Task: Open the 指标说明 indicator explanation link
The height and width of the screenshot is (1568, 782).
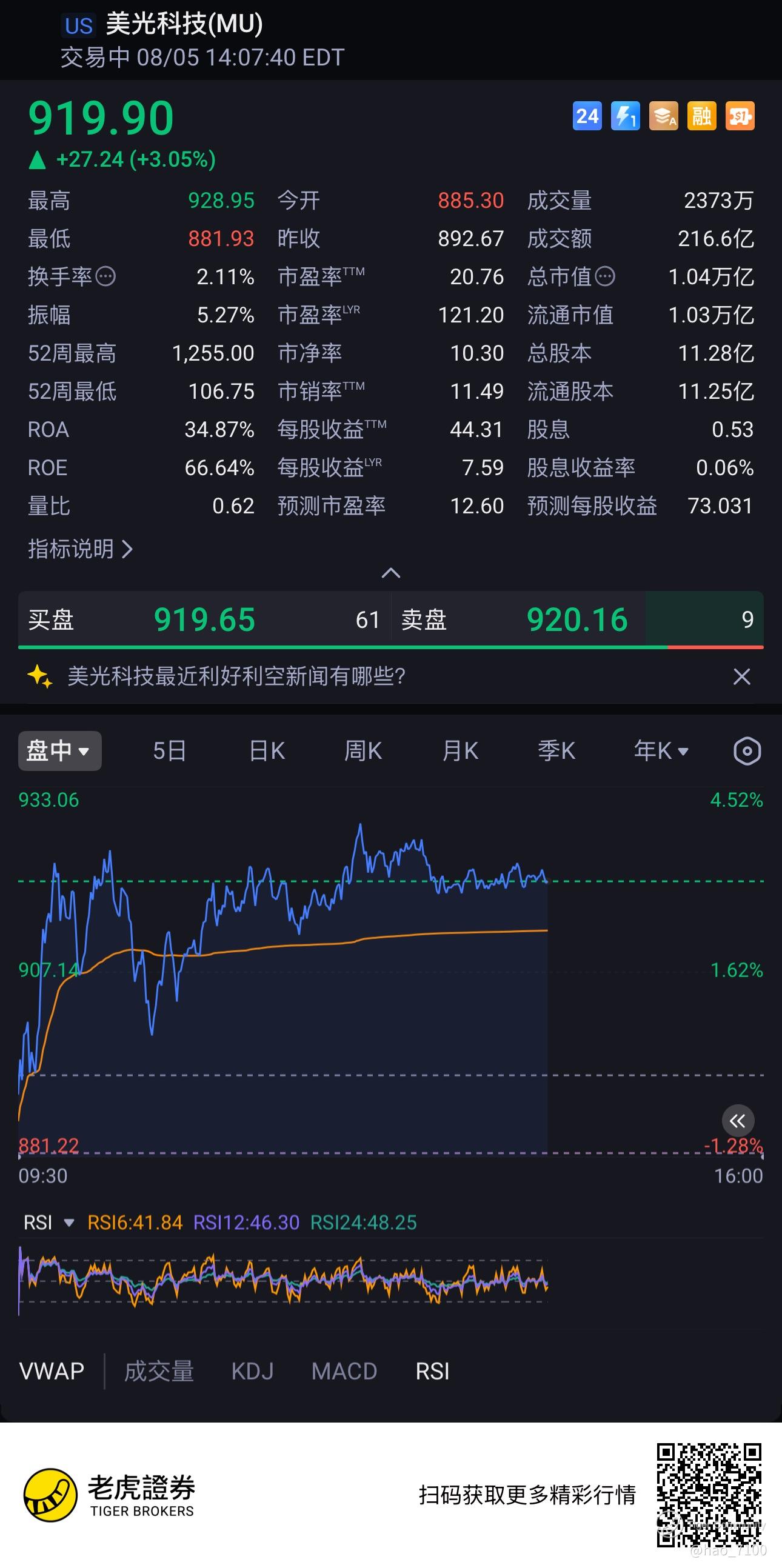Action: pos(80,549)
